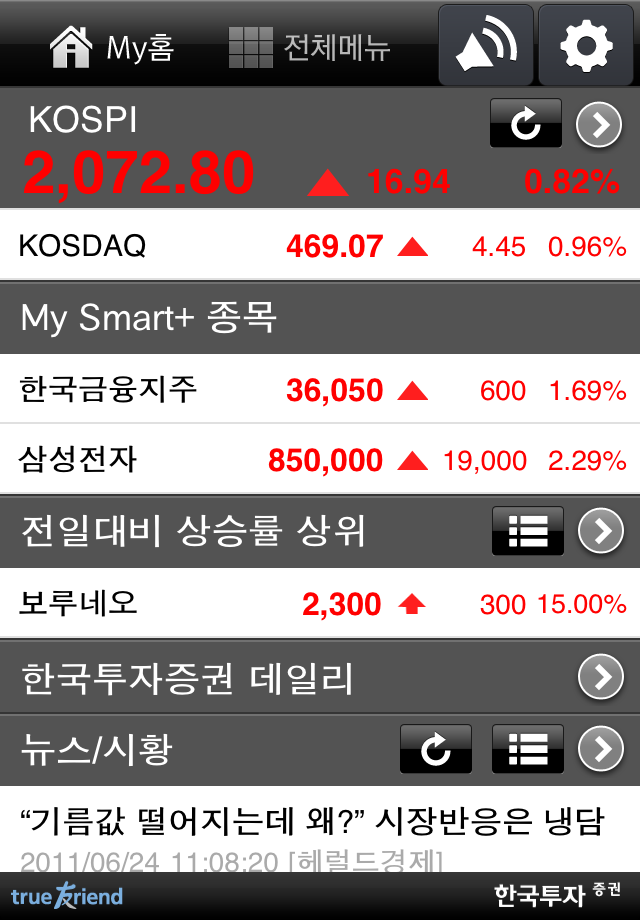The height and width of the screenshot is (920, 640).
Task: Show list for 전일대비 상승률 상위
Action: click(x=527, y=531)
